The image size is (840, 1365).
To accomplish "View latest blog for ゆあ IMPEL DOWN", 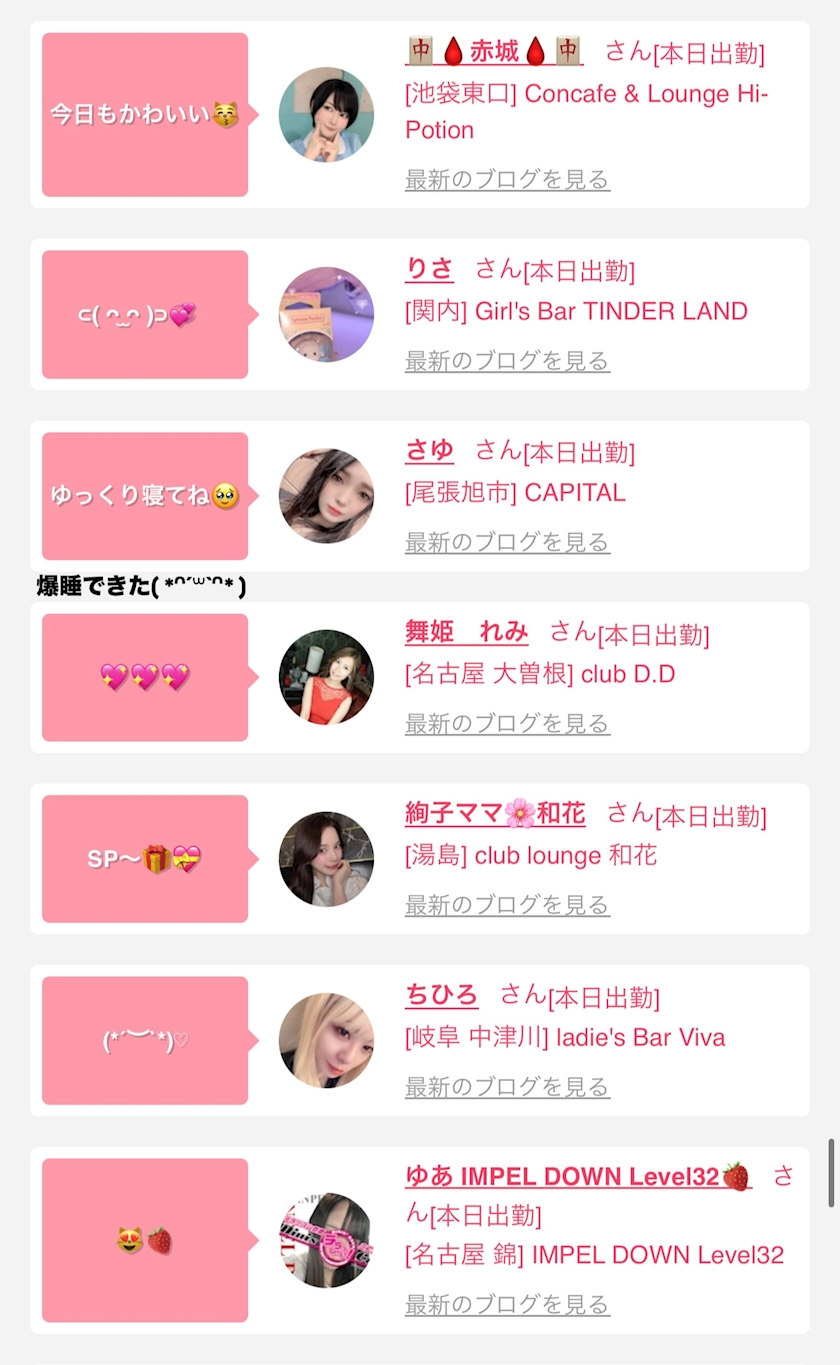I will click(x=507, y=1305).
